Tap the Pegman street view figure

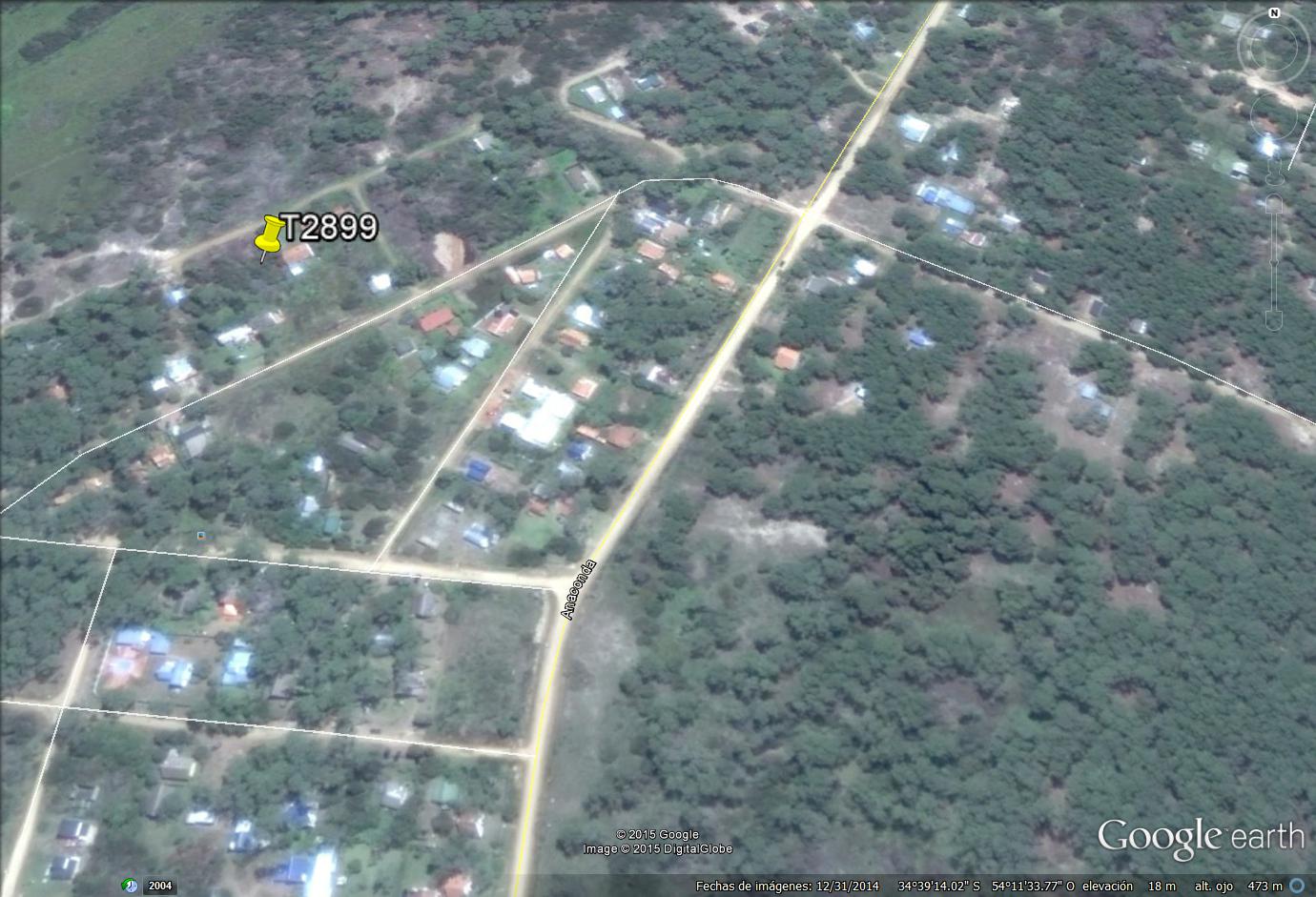click(1275, 172)
